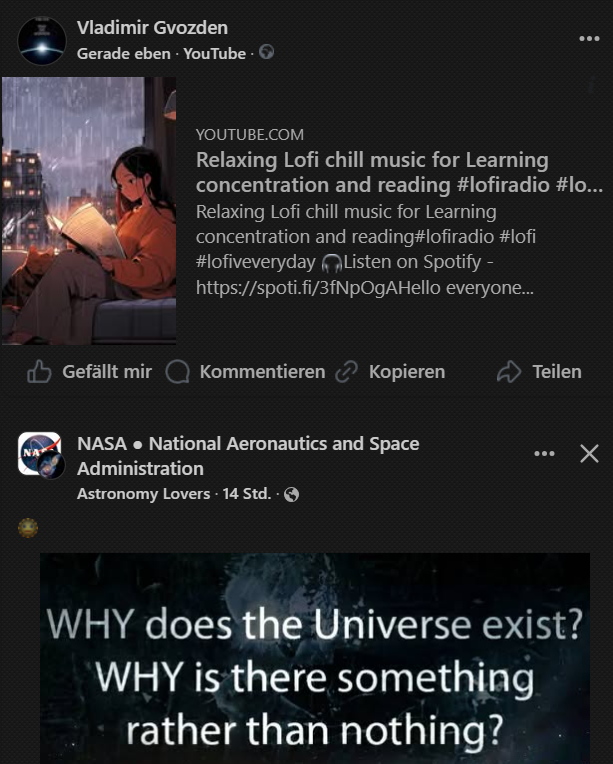Open the Relaxing Lofi YouTube link preview
613x764 pixels.
point(399,172)
